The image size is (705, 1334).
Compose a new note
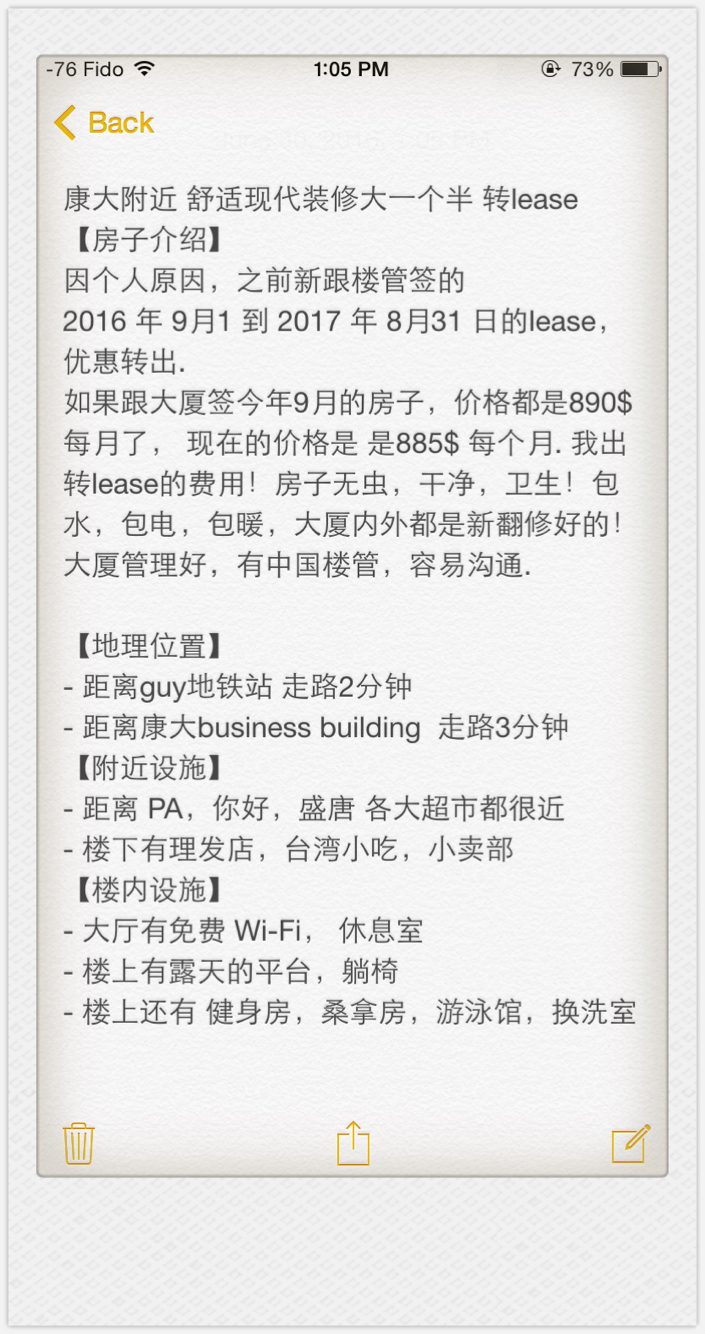point(631,1143)
